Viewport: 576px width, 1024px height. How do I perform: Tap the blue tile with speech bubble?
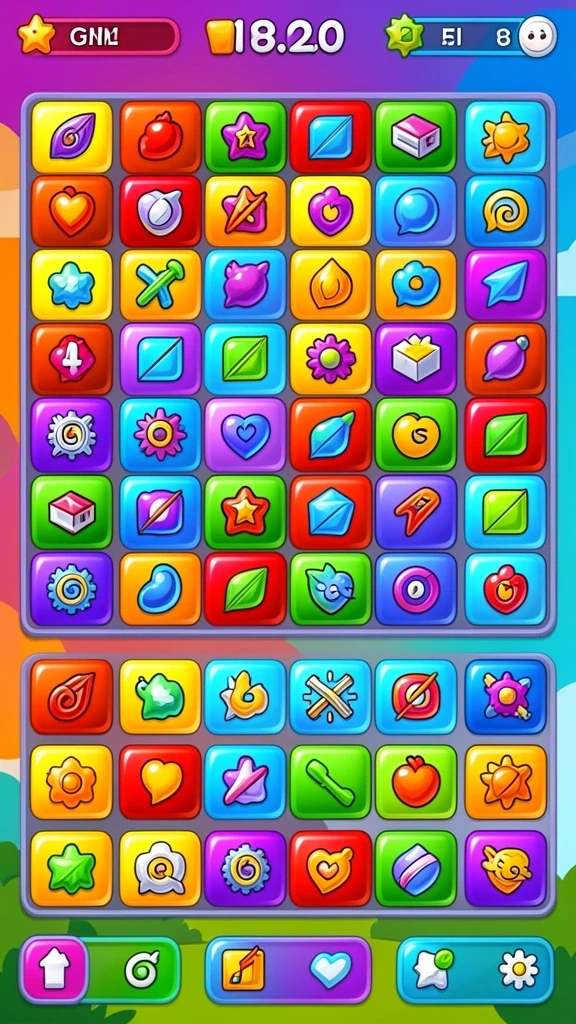click(416, 210)
